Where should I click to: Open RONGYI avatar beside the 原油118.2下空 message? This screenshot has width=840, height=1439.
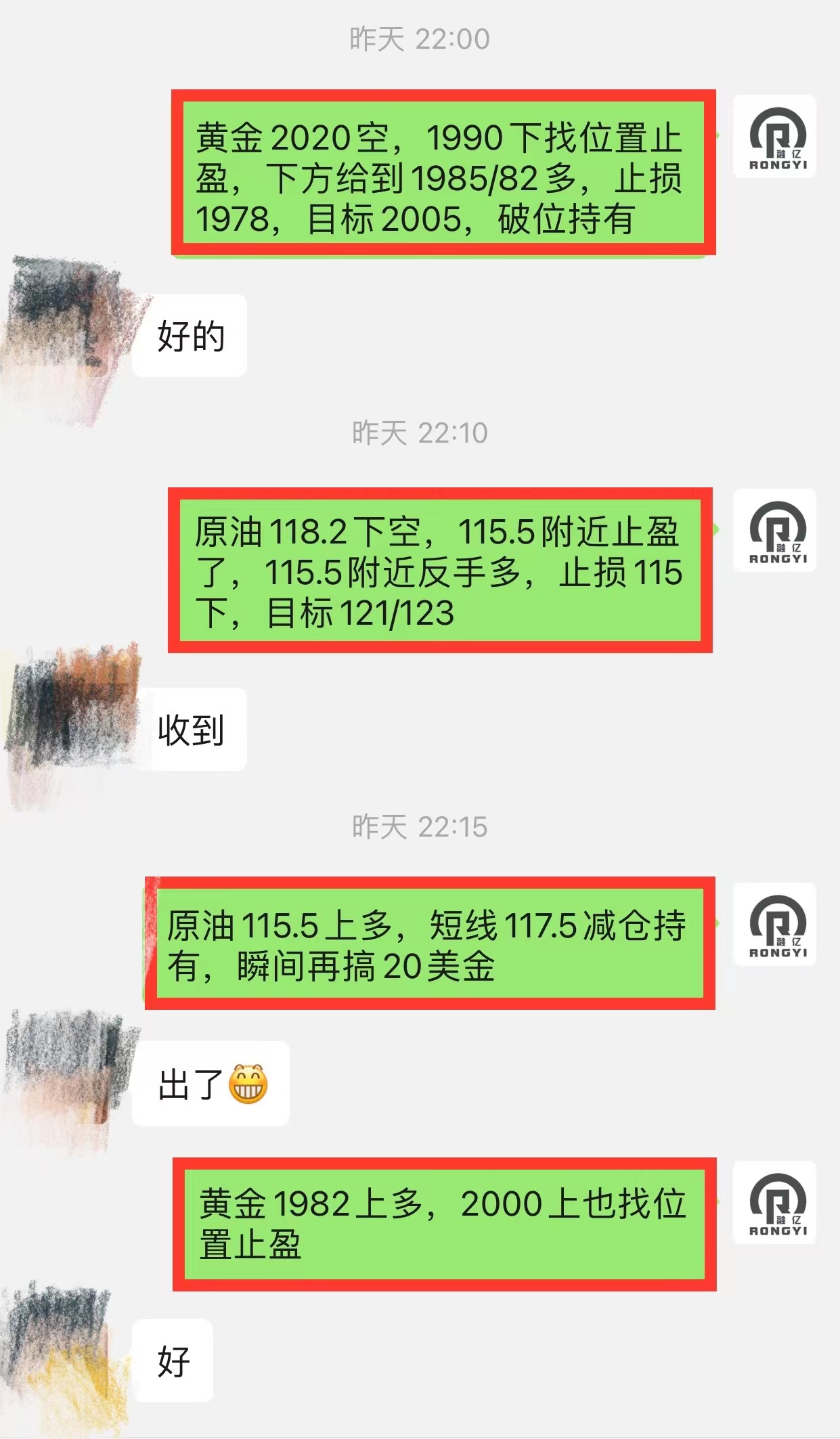pos(774,531)
